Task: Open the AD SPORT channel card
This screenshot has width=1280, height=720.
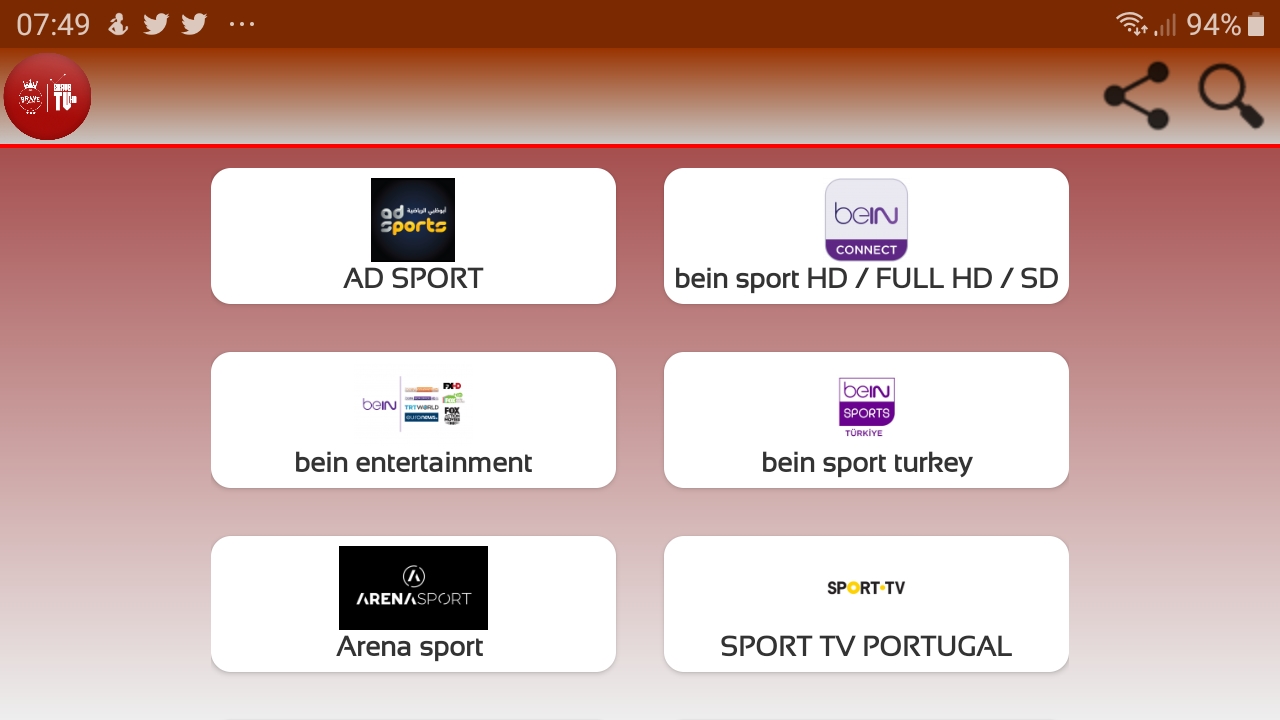Action: pyautogui.click(x=413, y=236)
